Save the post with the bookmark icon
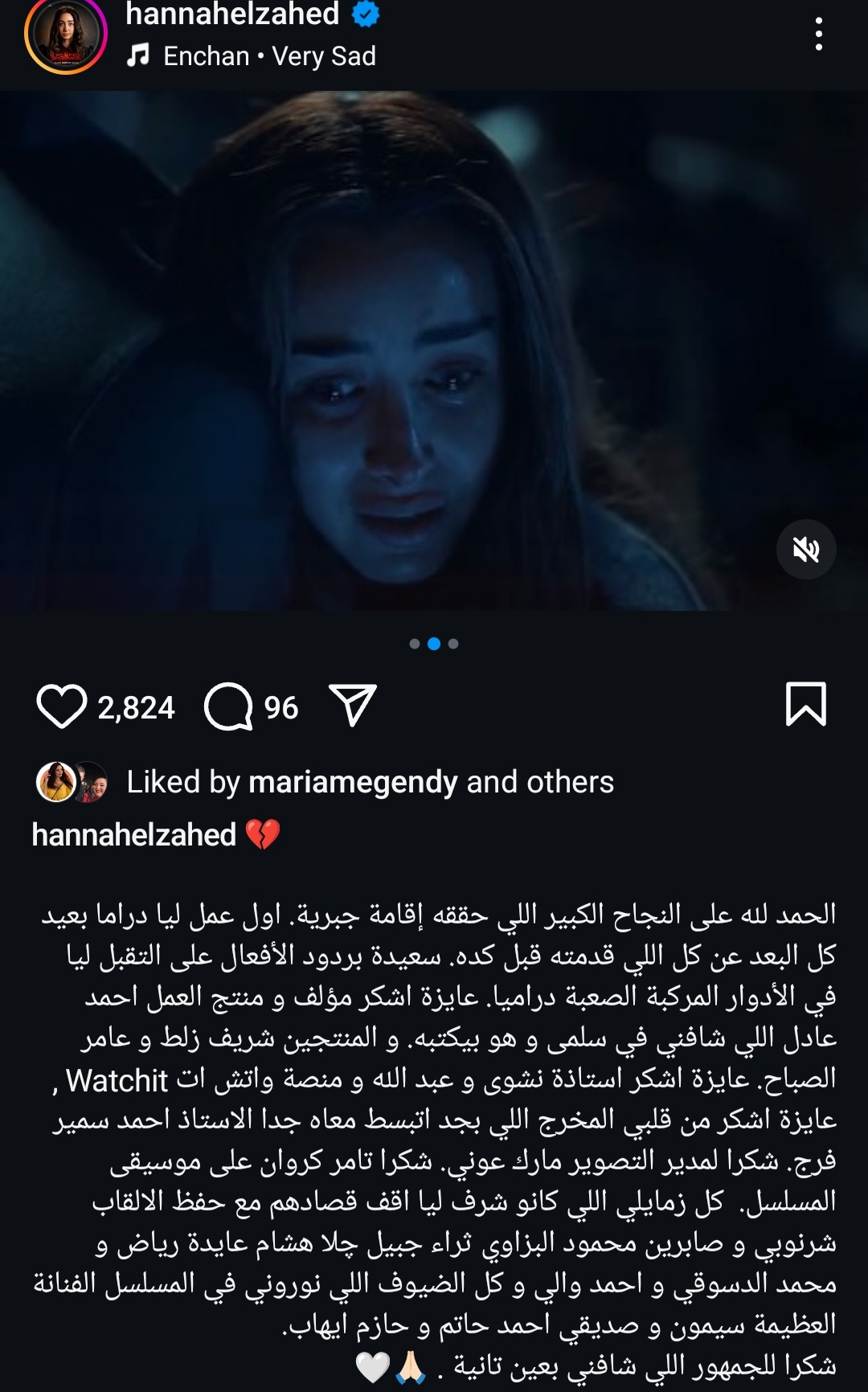Screen dimensions: 868x1392 pyautogui.click(x=805, y=704)
